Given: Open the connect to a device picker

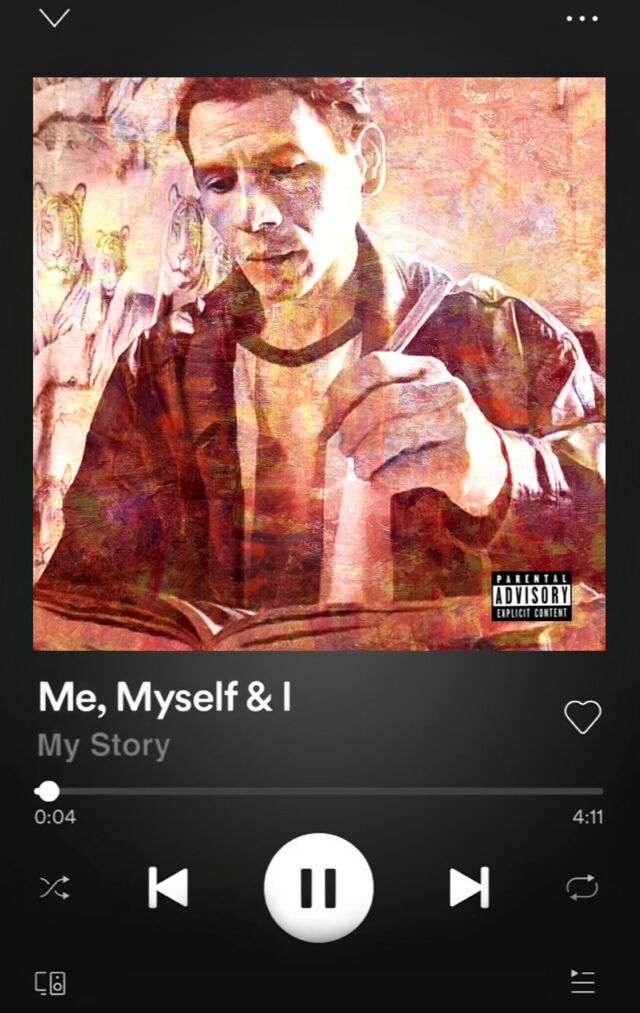Looking at the screenshot, I should point(51,982).
